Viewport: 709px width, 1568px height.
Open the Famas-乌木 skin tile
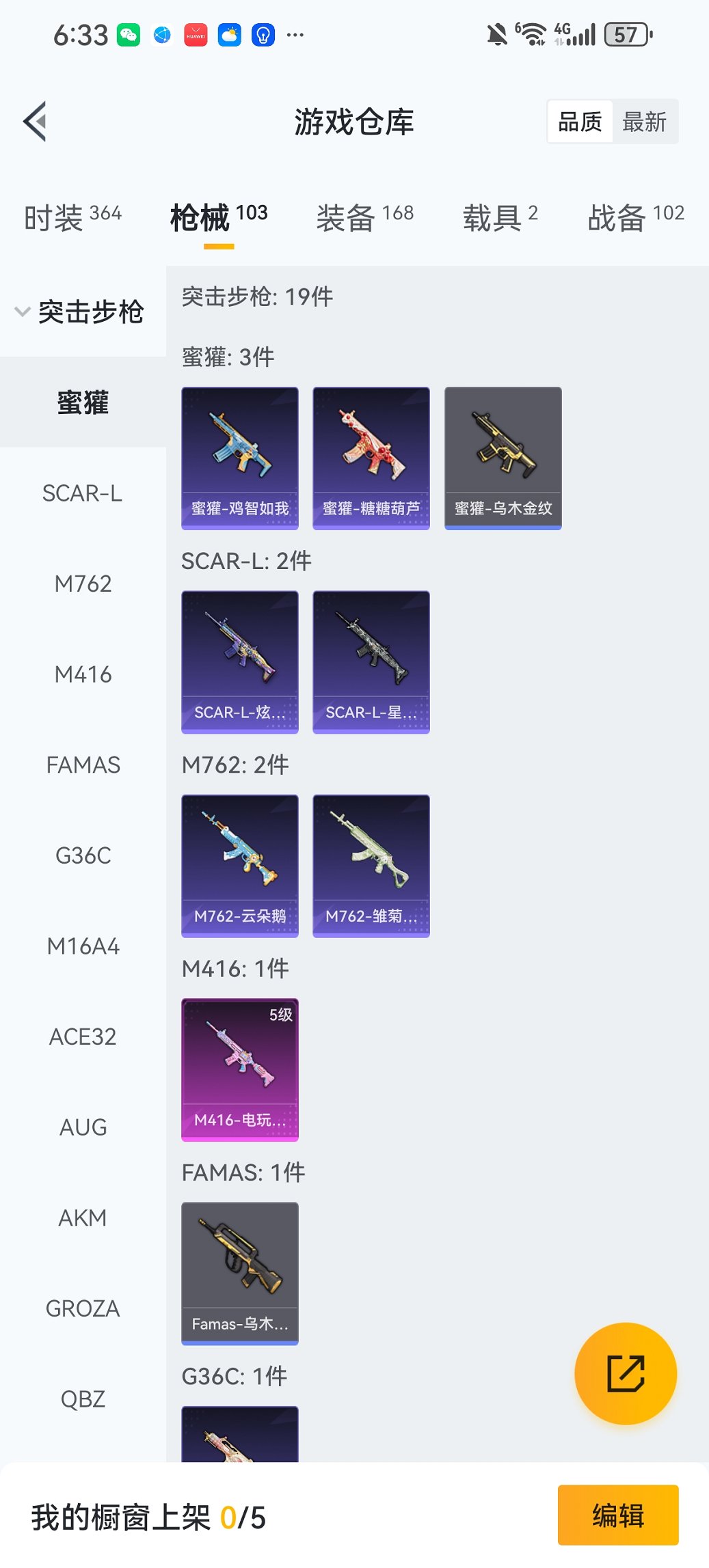coord(240,1274)
